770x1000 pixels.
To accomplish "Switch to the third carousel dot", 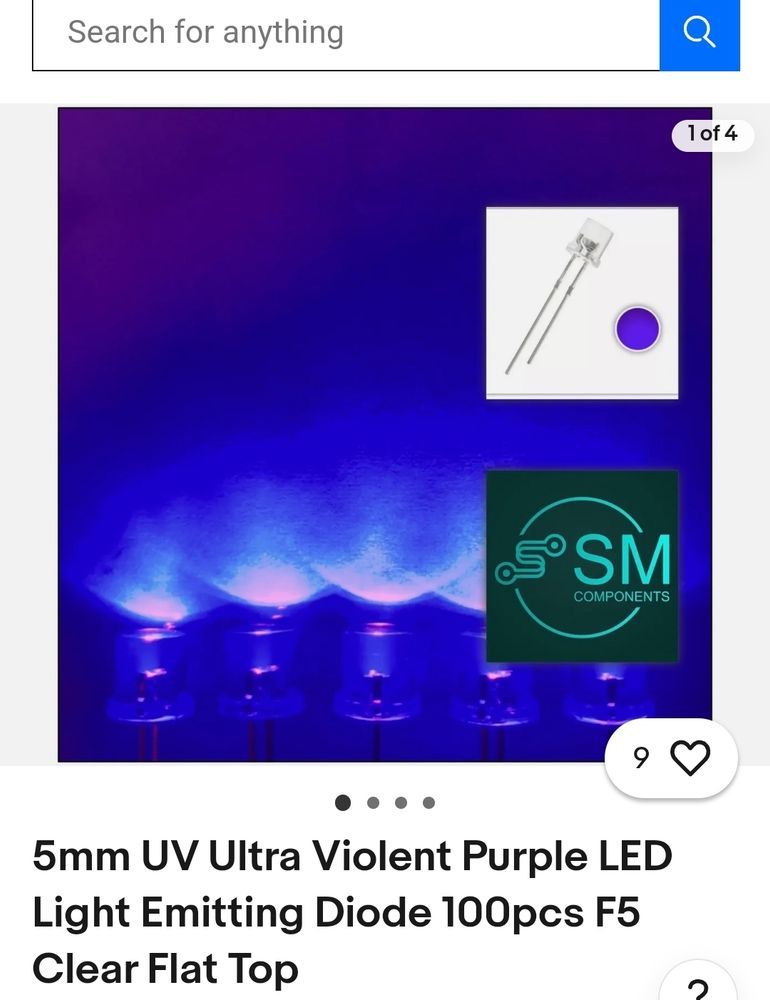I will [400, 802].
